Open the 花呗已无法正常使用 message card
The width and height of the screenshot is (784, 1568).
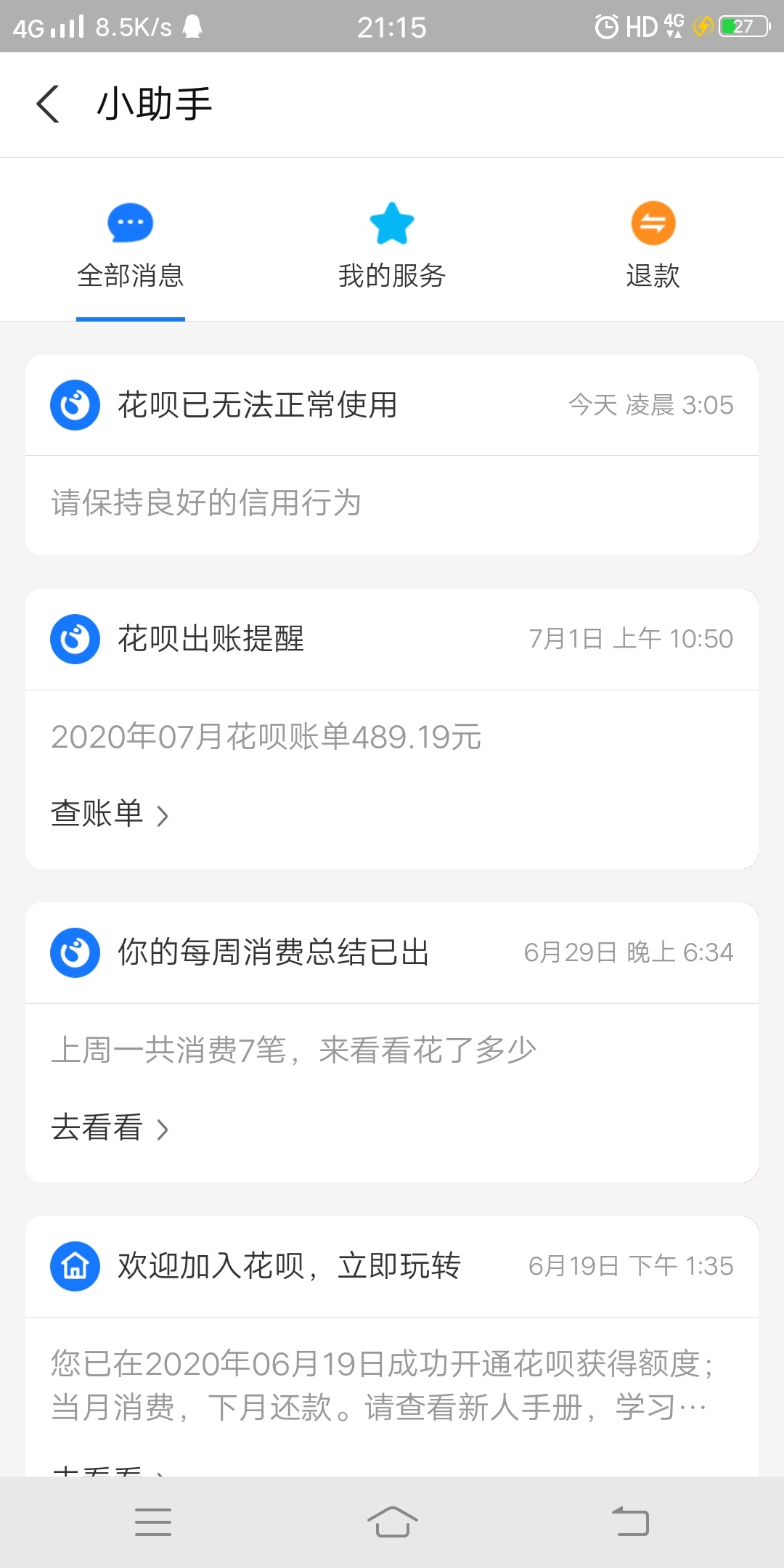click(392, 455)
